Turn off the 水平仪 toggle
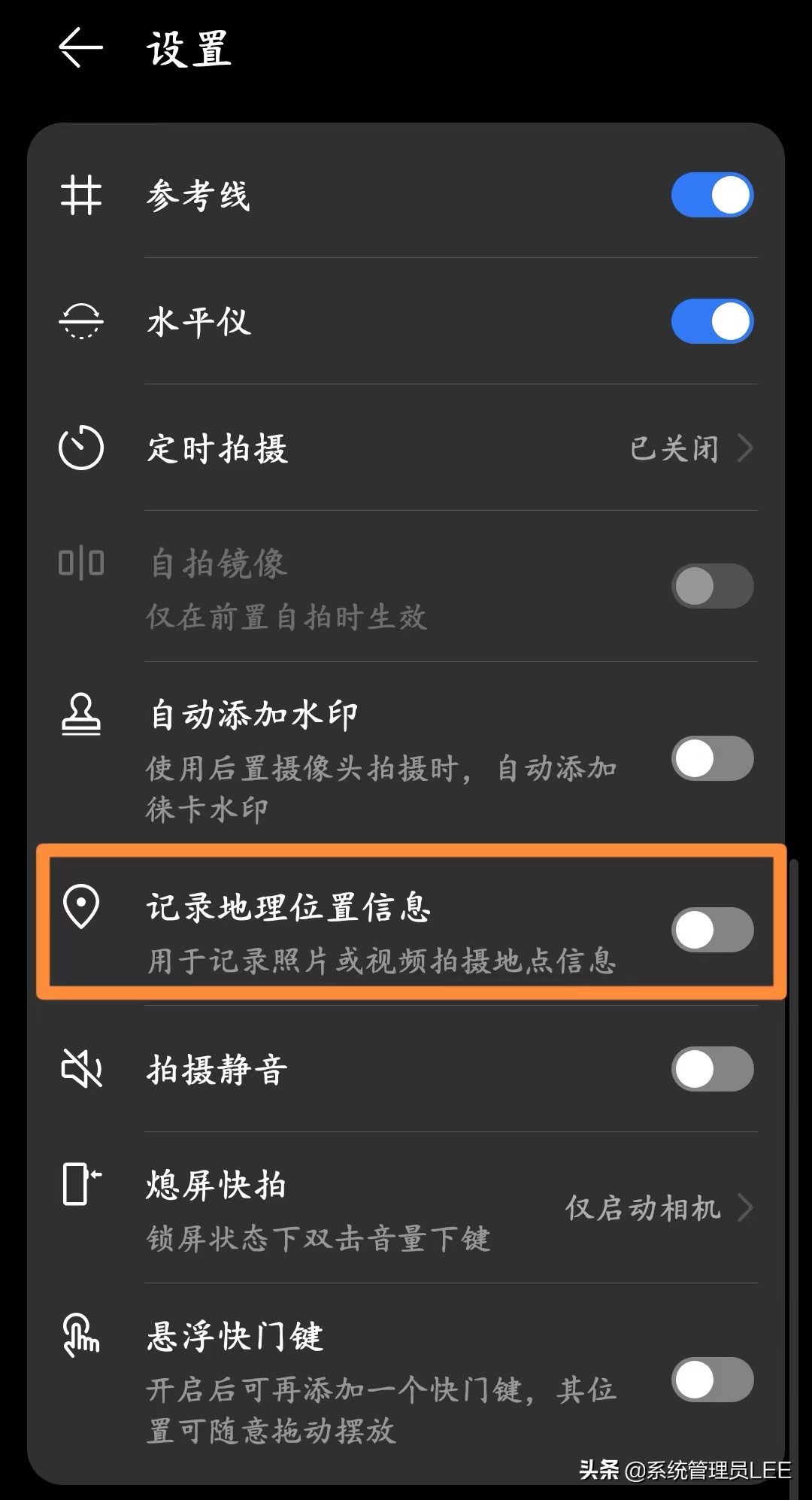The image size is (812, 1500). 712,320
